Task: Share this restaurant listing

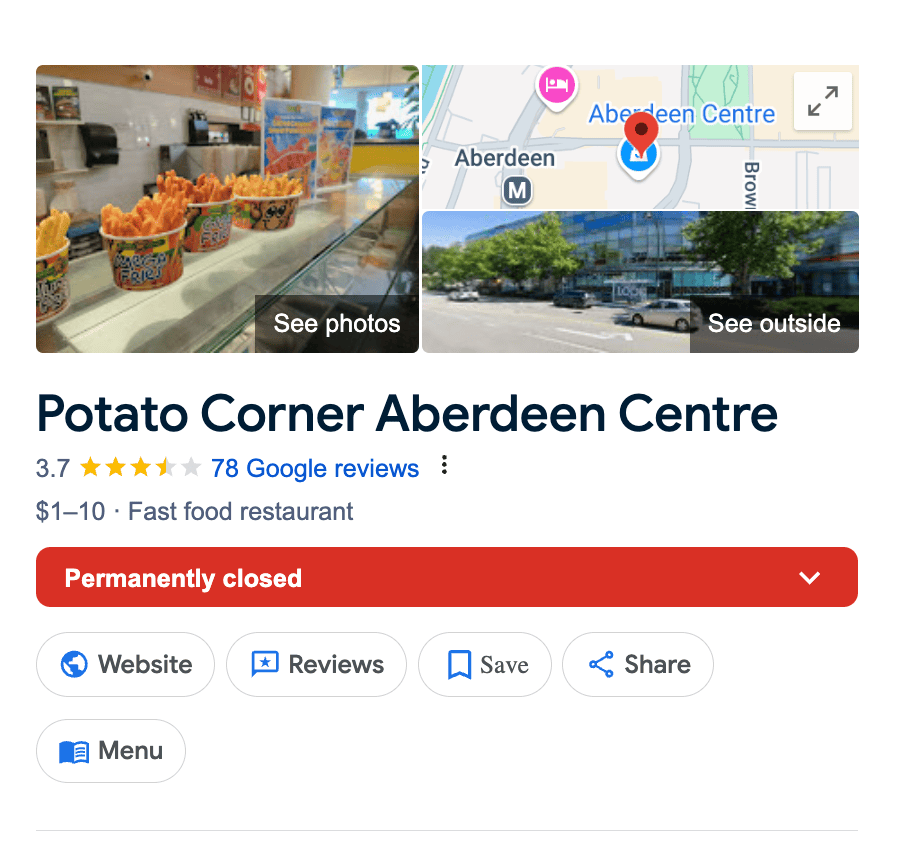Action: coord(638,665)
